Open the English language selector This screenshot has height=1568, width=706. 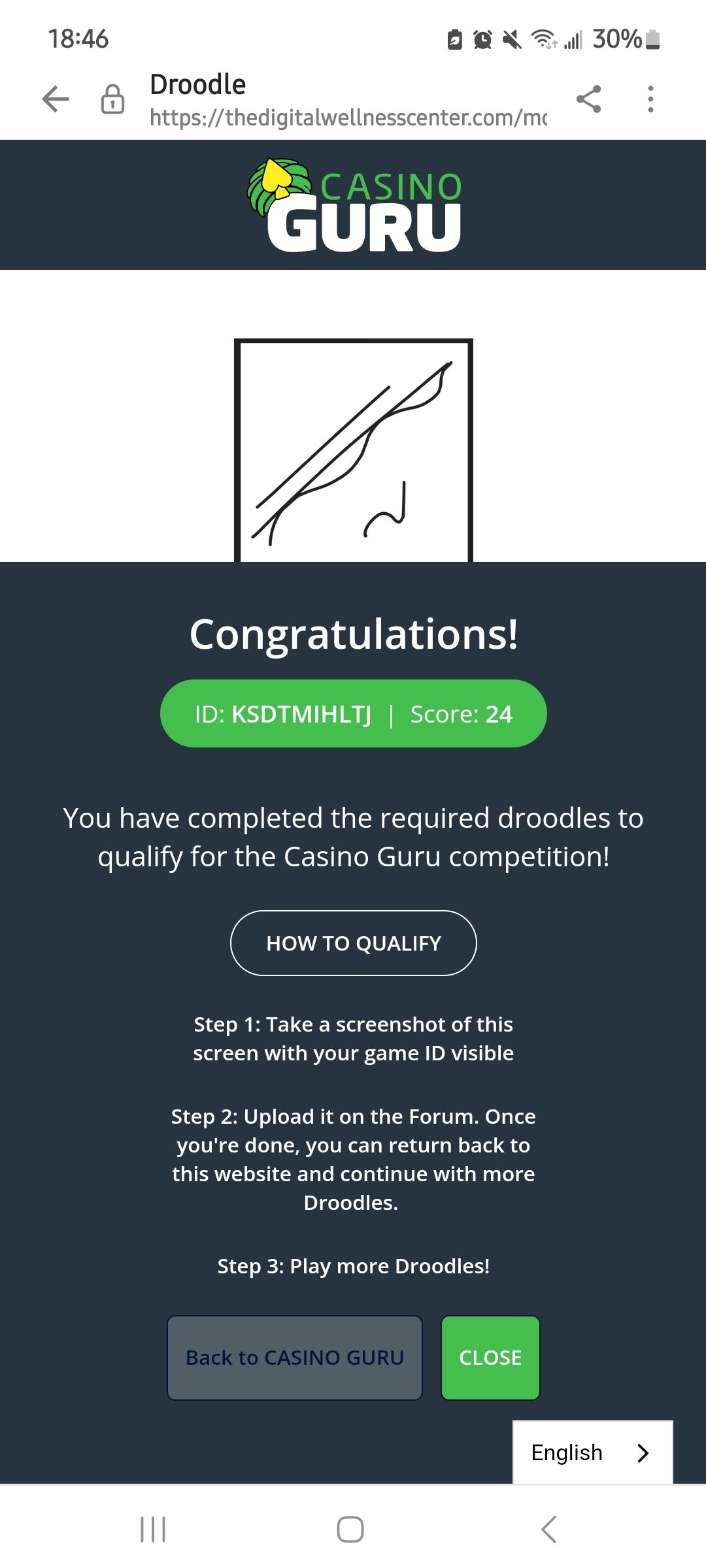point(592,1452)
